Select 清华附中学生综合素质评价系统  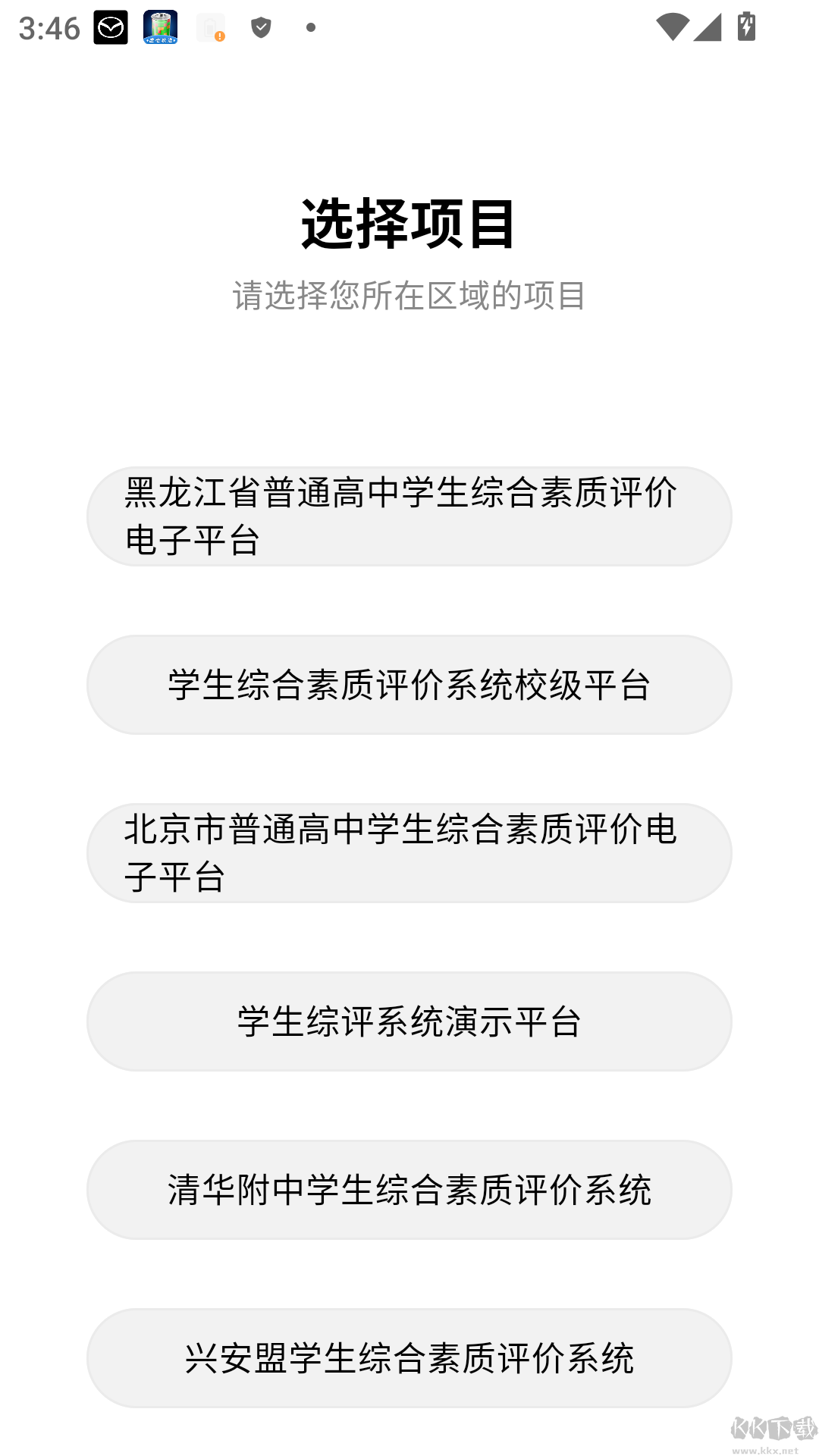click(x=409, y=1189)
